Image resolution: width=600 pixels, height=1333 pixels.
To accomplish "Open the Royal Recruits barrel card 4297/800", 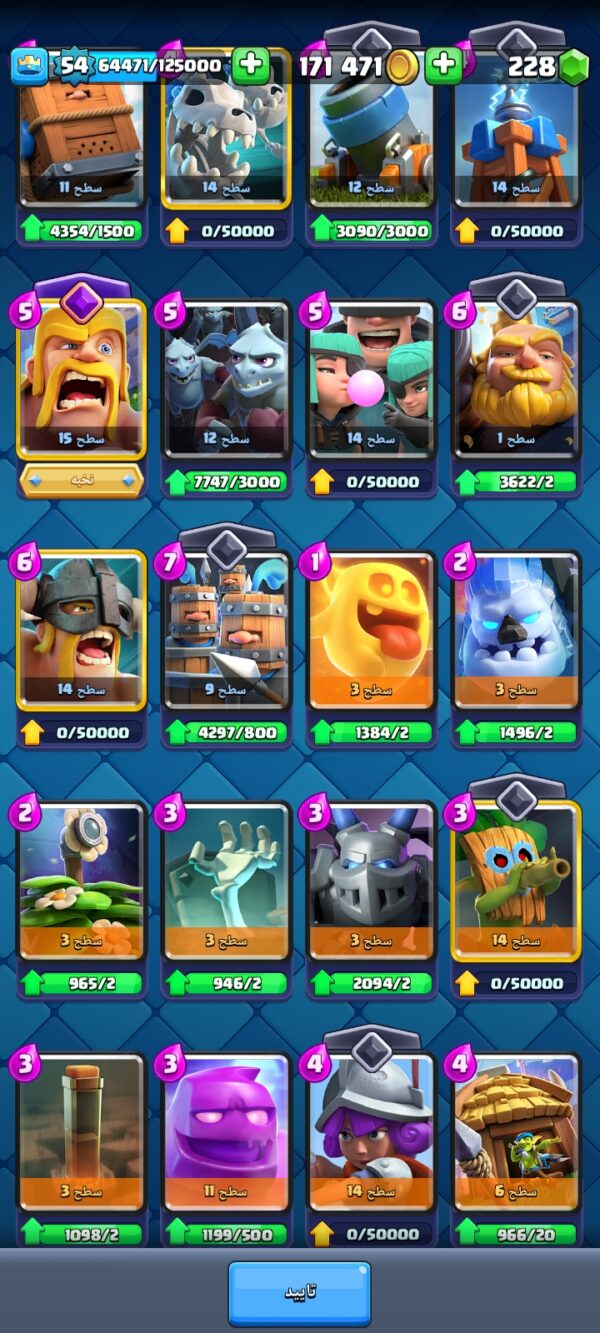I will point(227,629).
